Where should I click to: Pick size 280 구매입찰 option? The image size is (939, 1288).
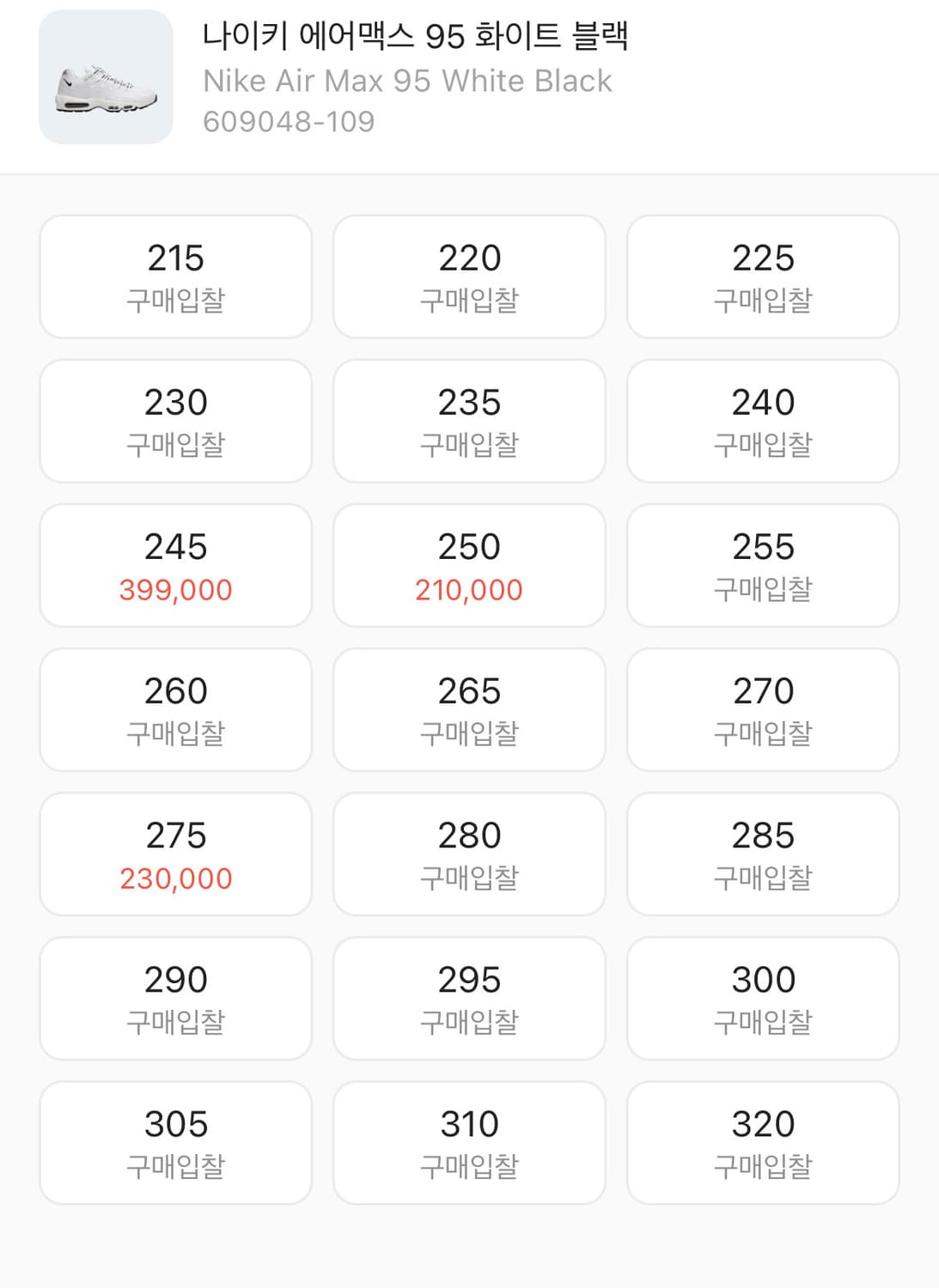[468, 854]
